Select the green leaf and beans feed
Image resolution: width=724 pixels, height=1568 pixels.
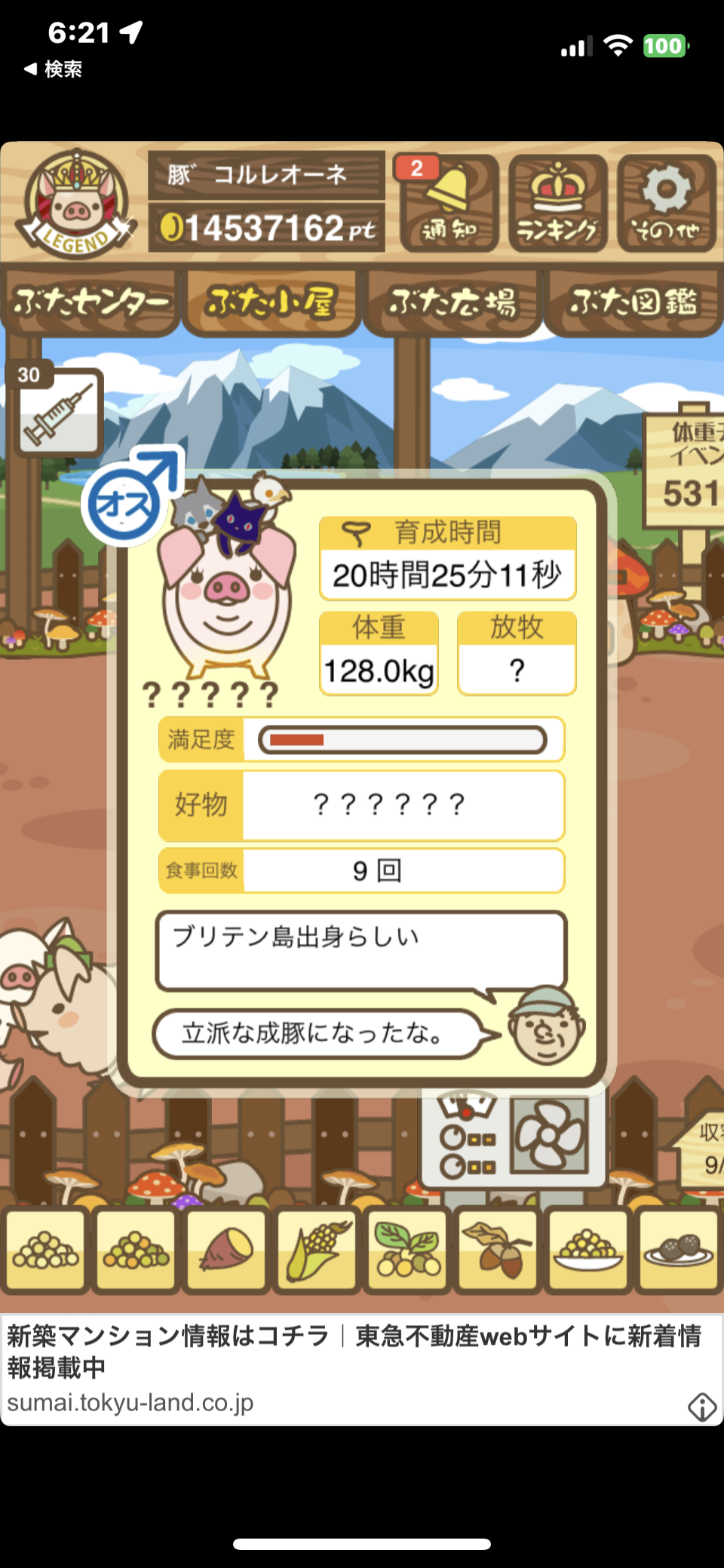tap(407, 1250)
